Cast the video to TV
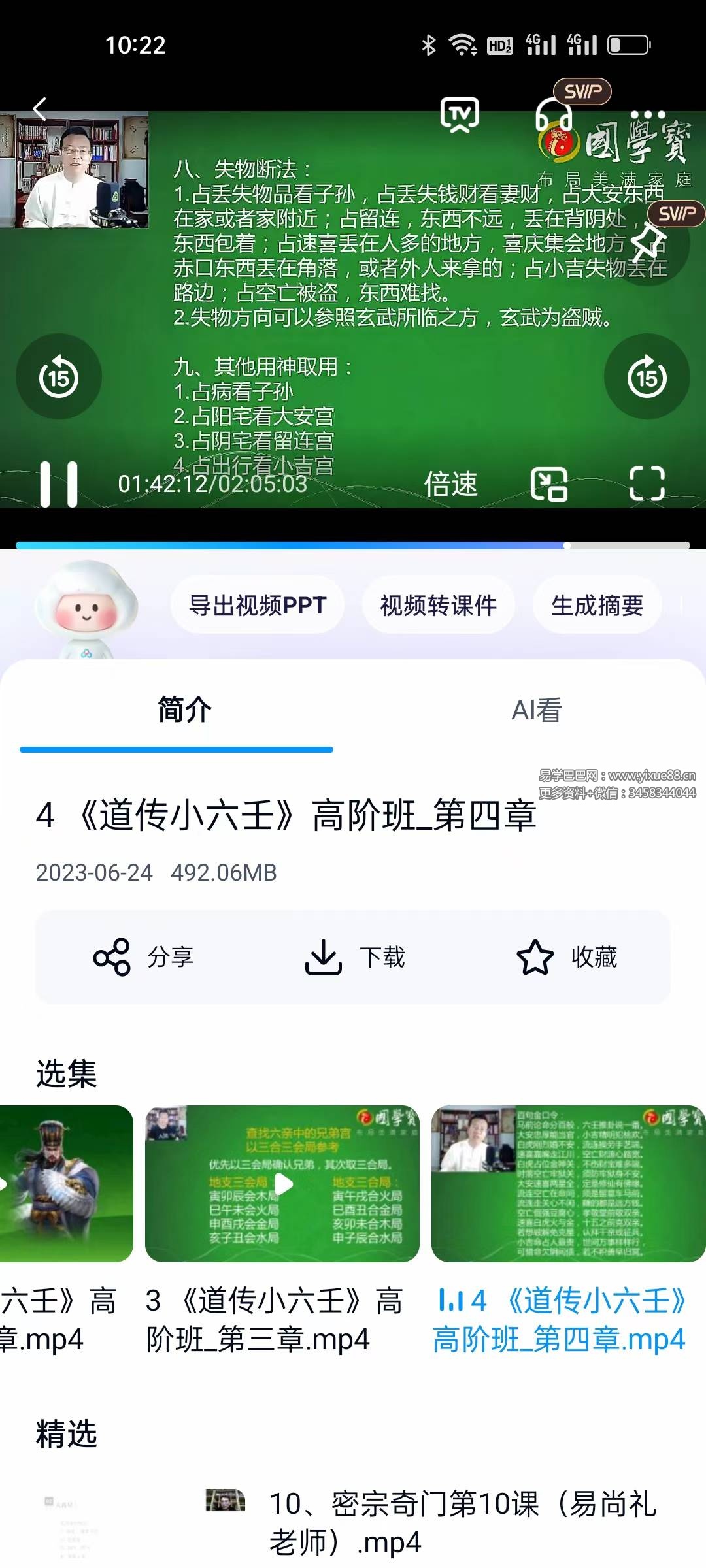The height and width of the screenshot is (1568, 706). [x=460, y=115]
